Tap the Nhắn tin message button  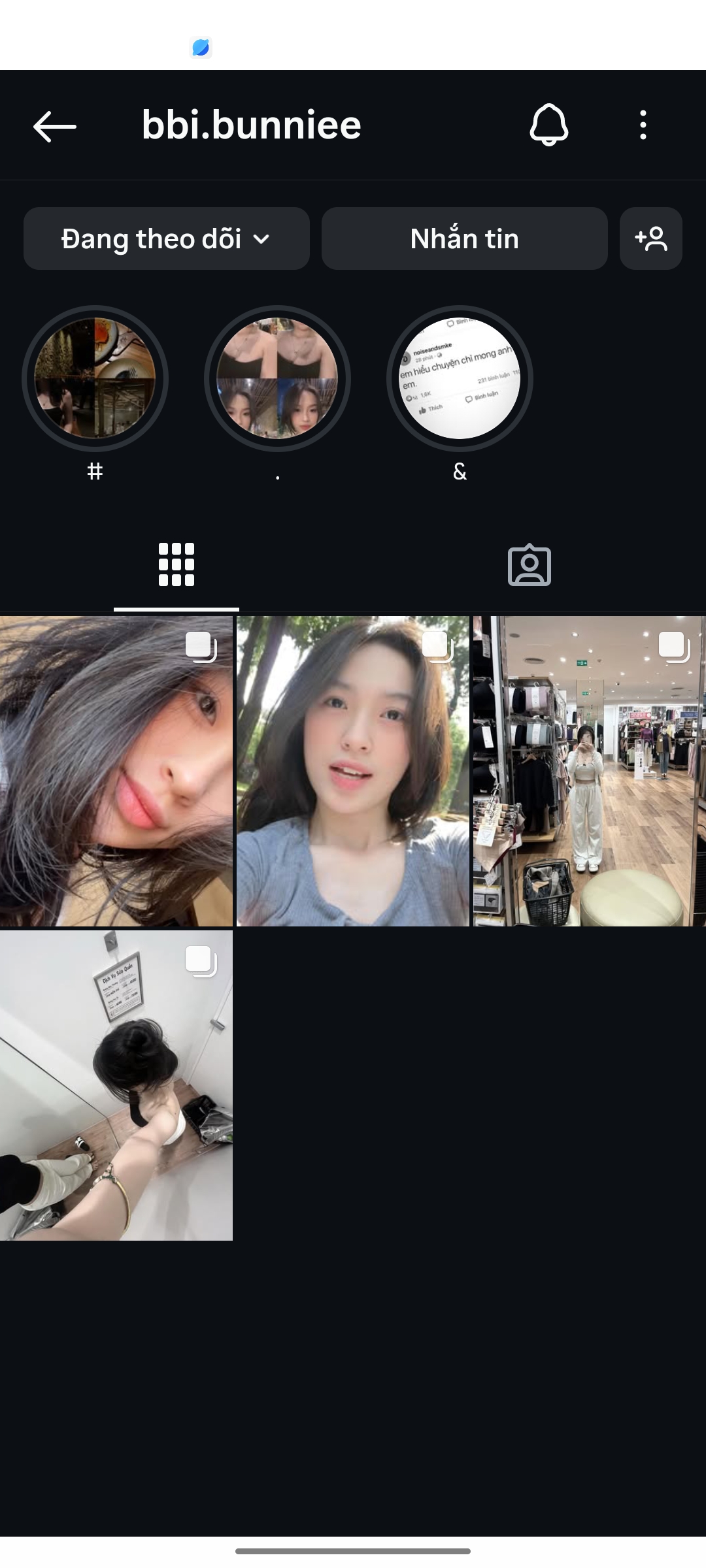[464, 239]
